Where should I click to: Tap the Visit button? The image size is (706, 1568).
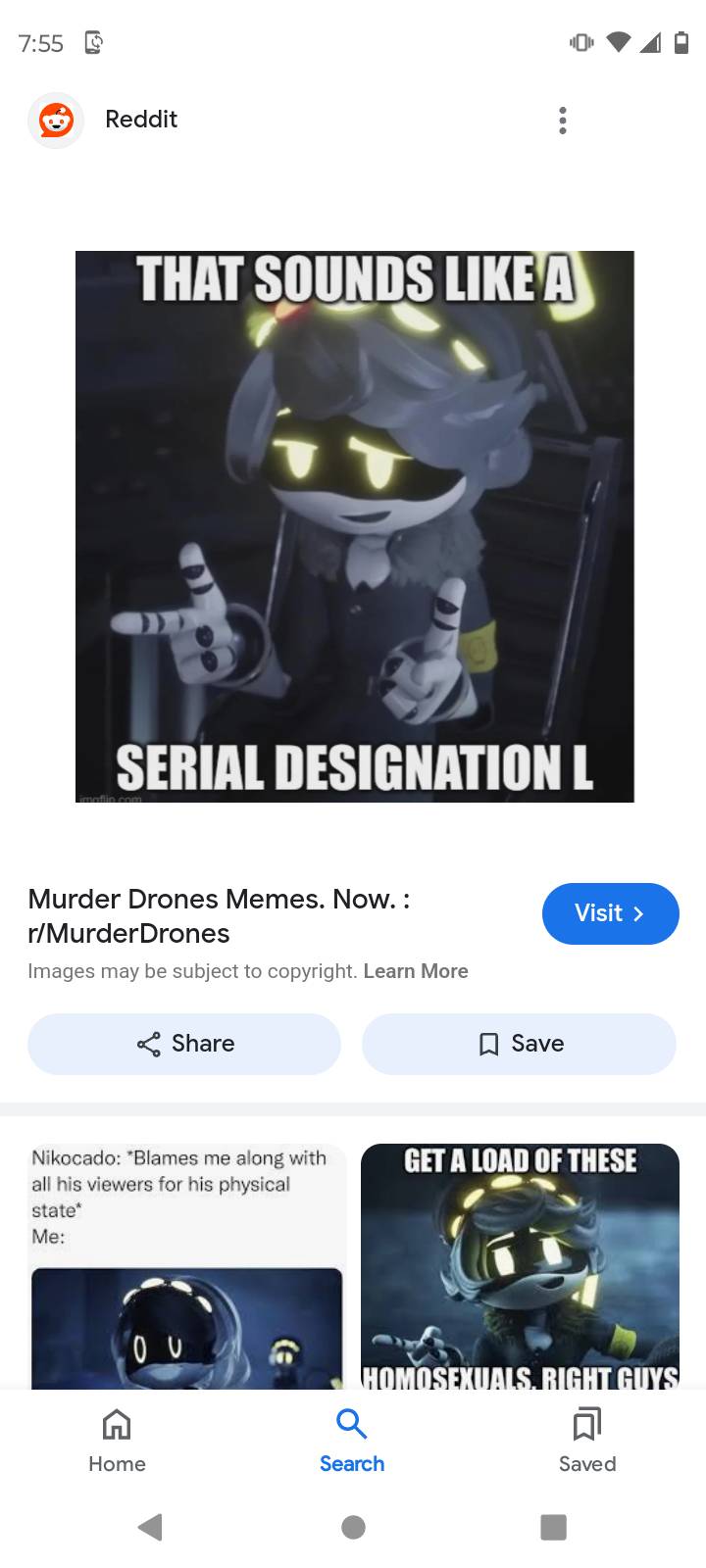tap(610, 913)
